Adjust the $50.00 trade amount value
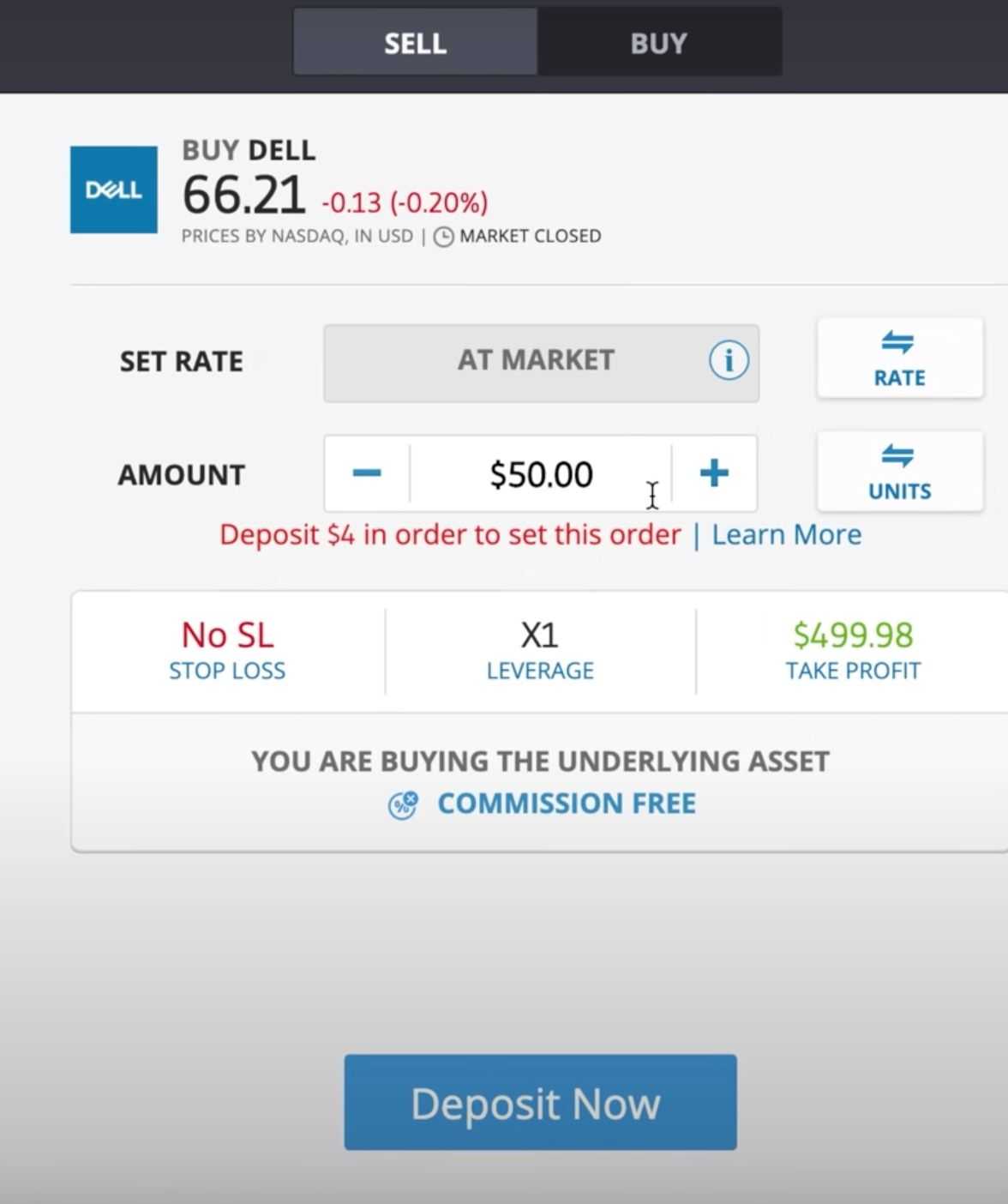Viewport: 1008px width, 1204px height. tap(540, 473)
